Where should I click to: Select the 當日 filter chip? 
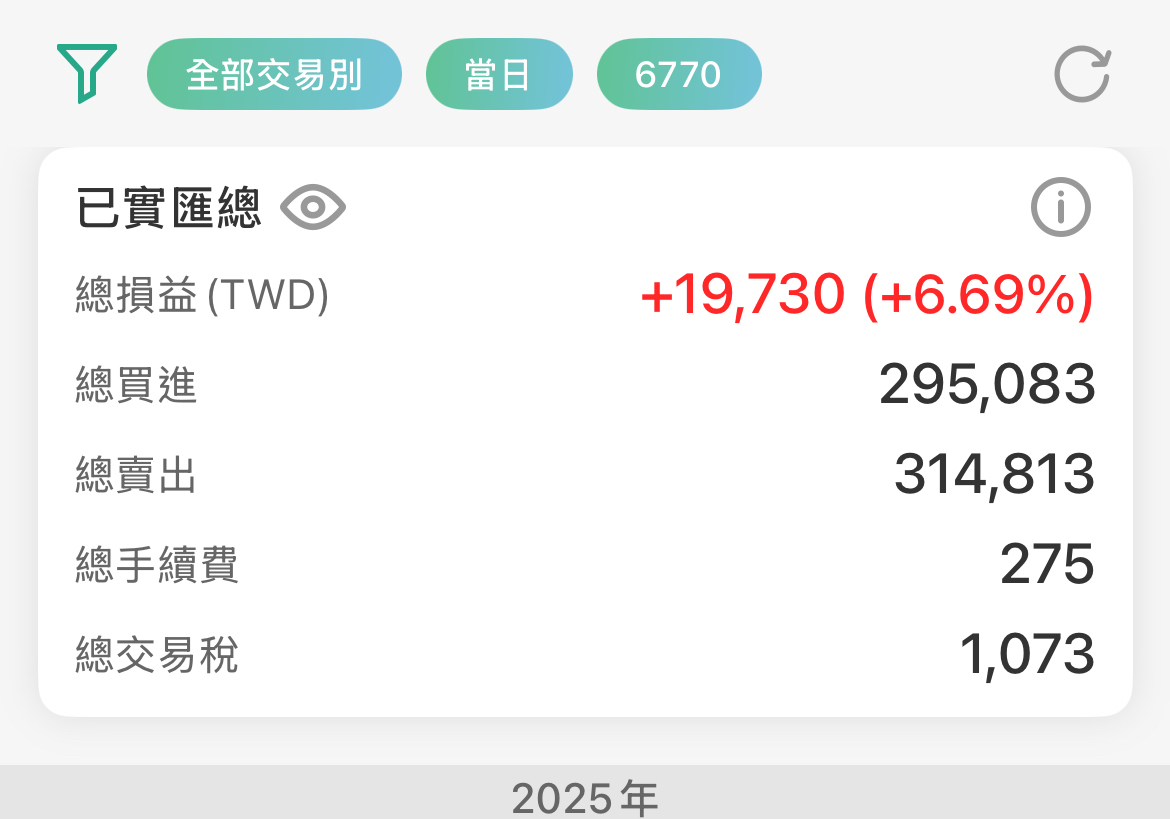click(499, 74)
